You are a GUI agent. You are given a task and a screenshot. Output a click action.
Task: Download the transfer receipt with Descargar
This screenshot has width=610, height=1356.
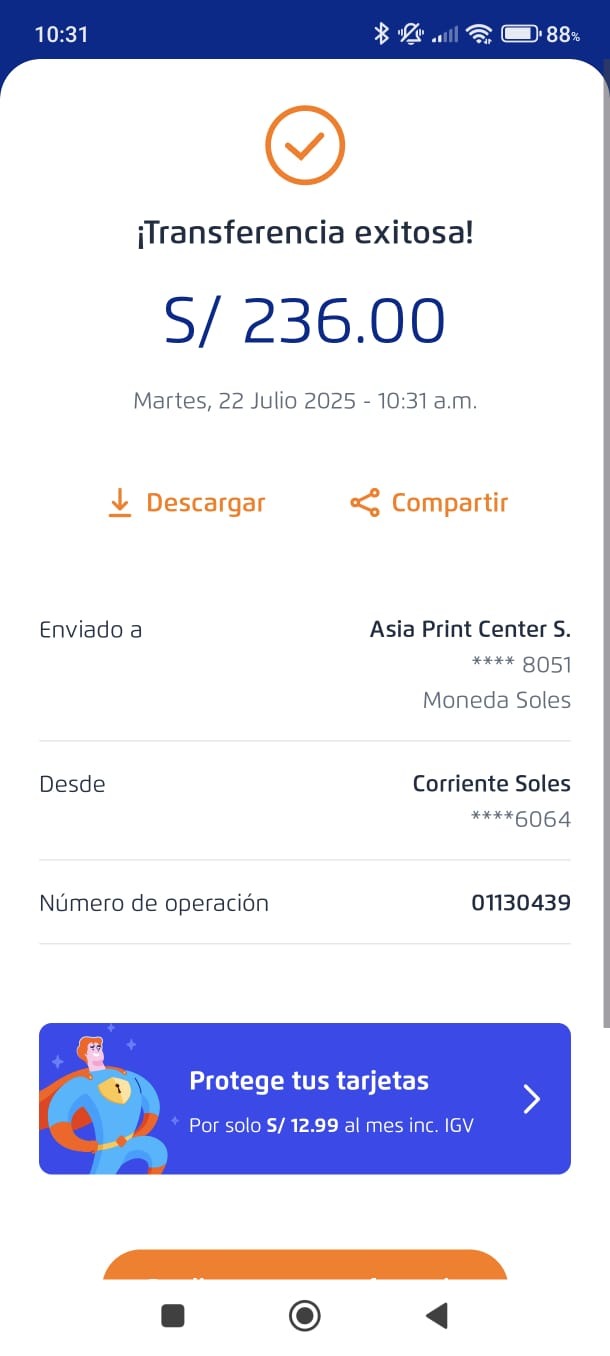(x=187, y=503)
